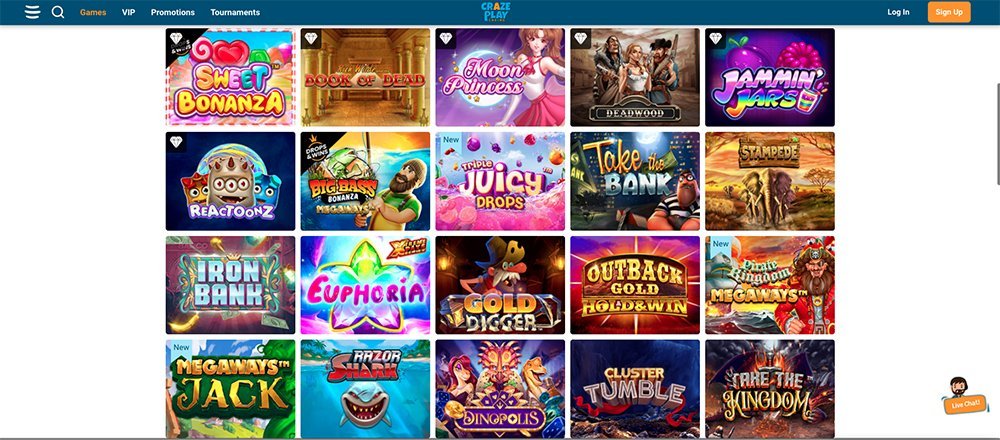Select the Jammin' Jars game
1000x440 pixels.
770,77
